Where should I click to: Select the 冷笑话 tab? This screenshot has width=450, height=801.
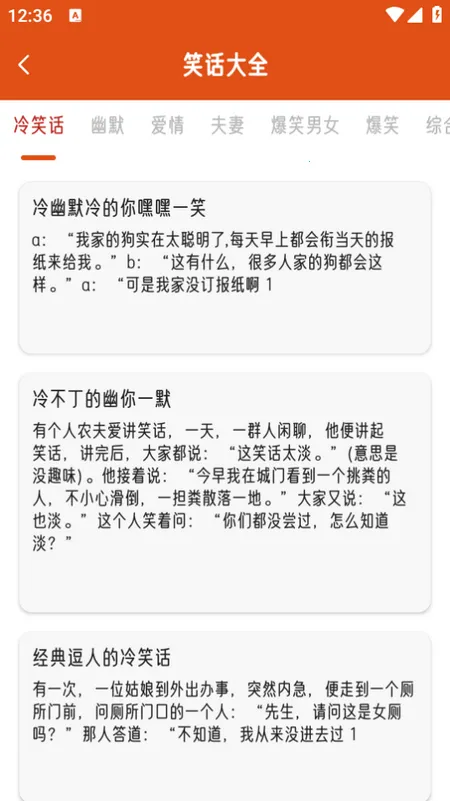(39, 126)
